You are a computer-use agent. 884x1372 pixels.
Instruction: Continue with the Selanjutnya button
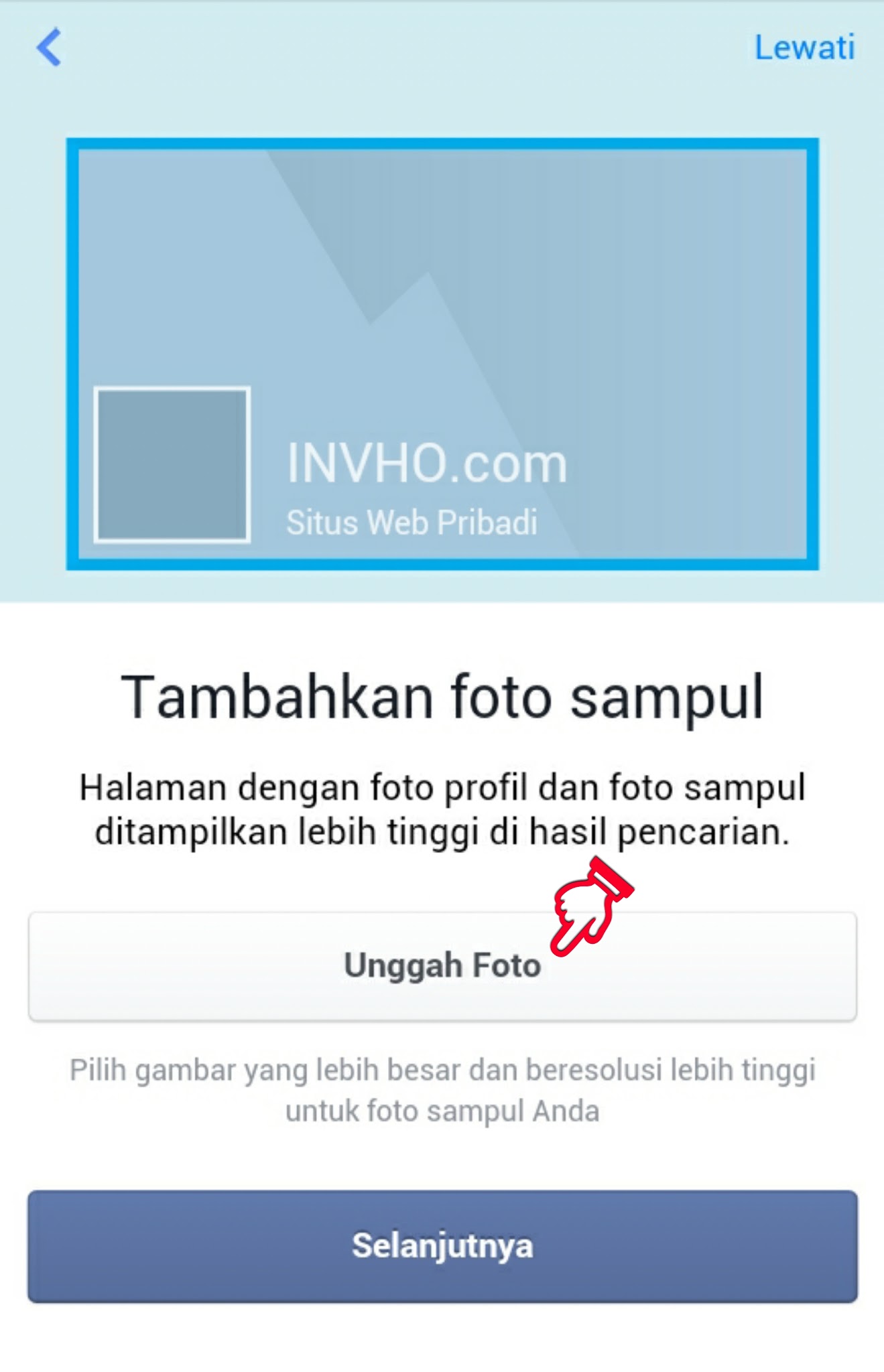point(442,1246)
